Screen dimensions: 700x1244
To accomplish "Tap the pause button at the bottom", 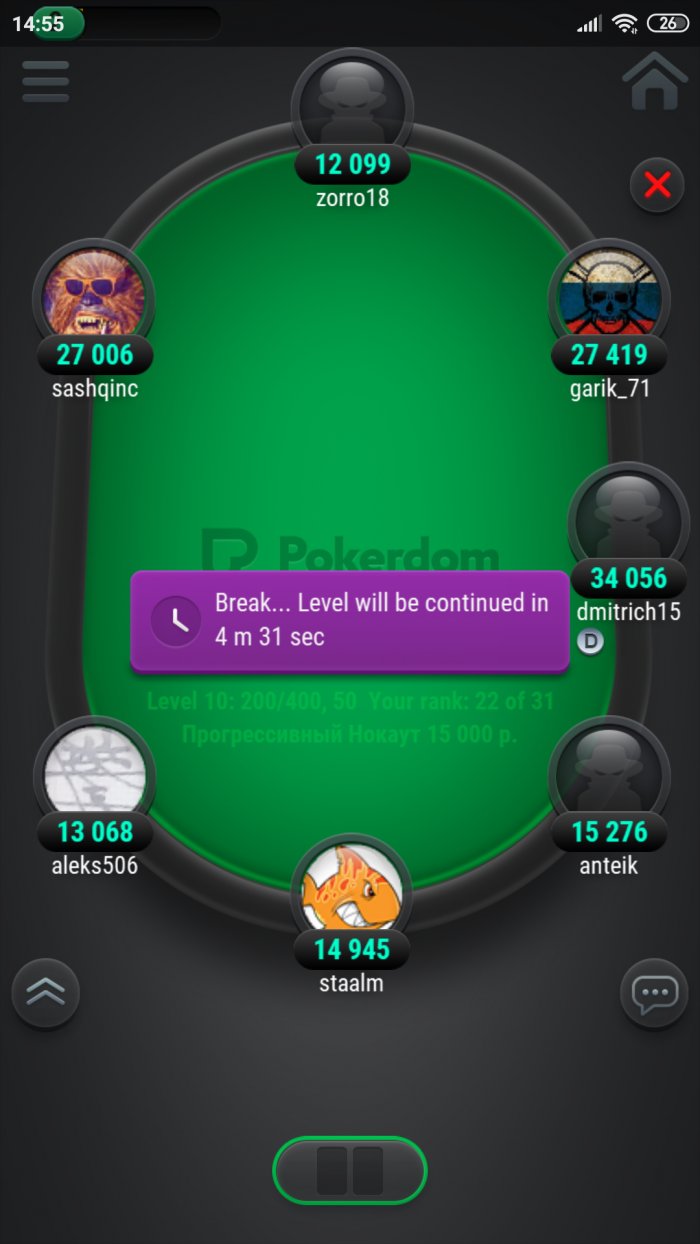I will [x=350, y=1170].
